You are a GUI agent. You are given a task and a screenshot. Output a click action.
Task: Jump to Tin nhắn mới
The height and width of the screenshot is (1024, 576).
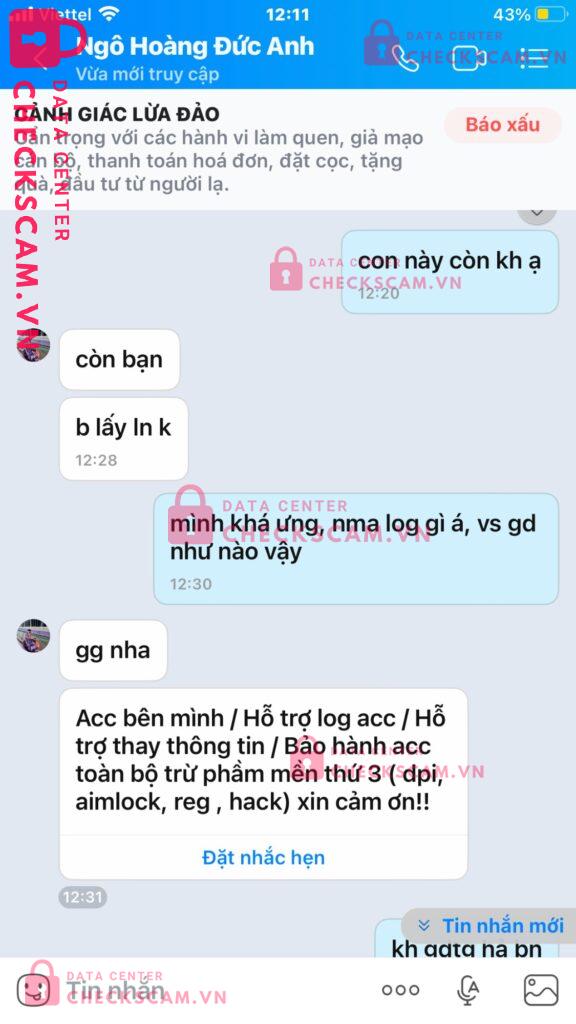(x=490, y=925)
